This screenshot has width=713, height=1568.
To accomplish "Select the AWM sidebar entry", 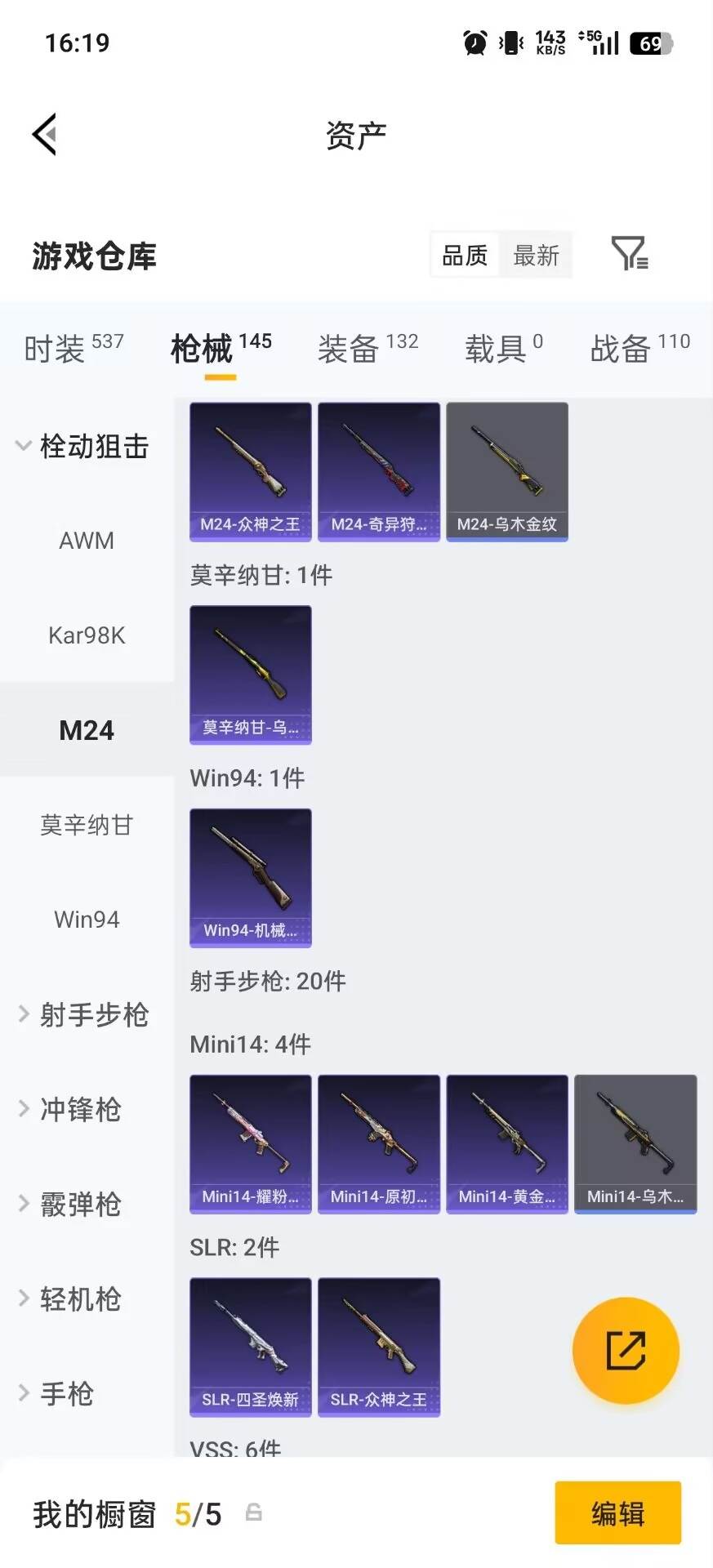I will pyautogui.click(x=86, y=540).
